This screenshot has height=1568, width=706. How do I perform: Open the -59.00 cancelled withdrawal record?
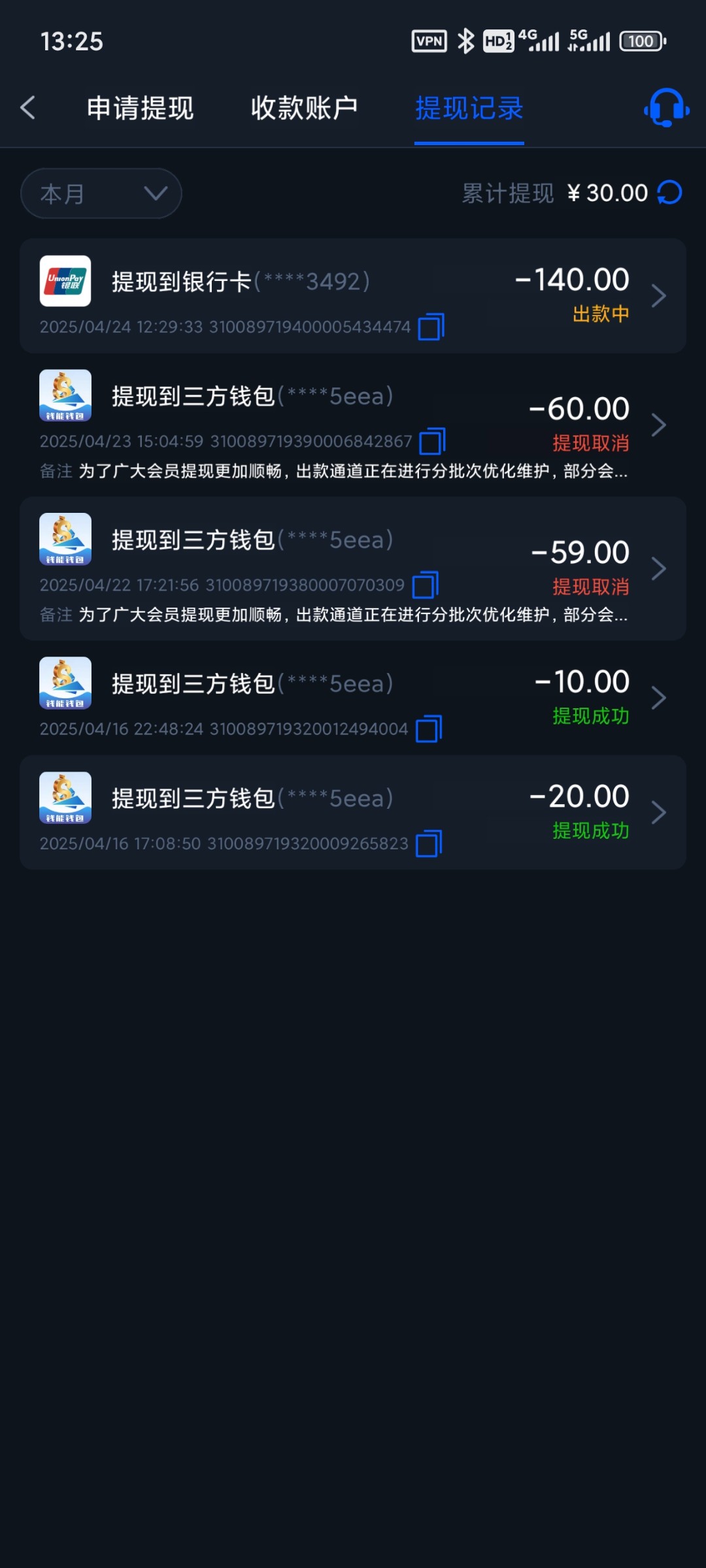pyautogui.click(x=353, y=569)
